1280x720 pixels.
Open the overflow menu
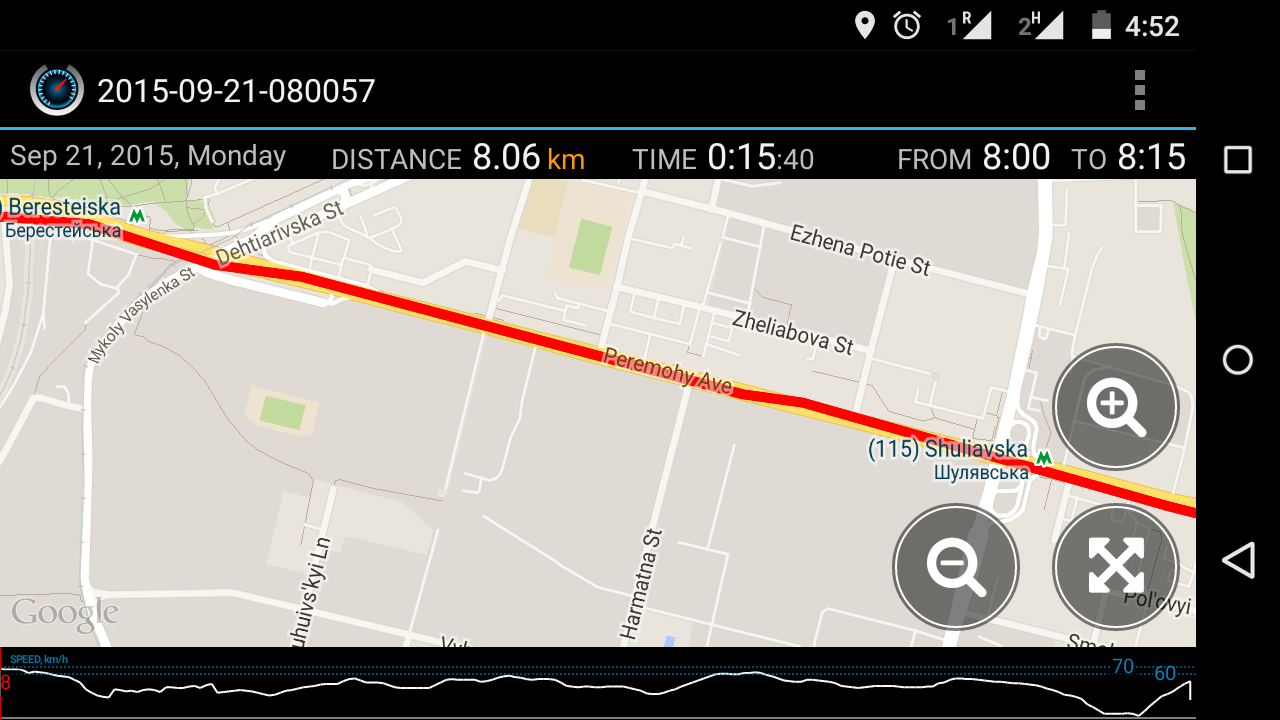tap(1139, 90)
